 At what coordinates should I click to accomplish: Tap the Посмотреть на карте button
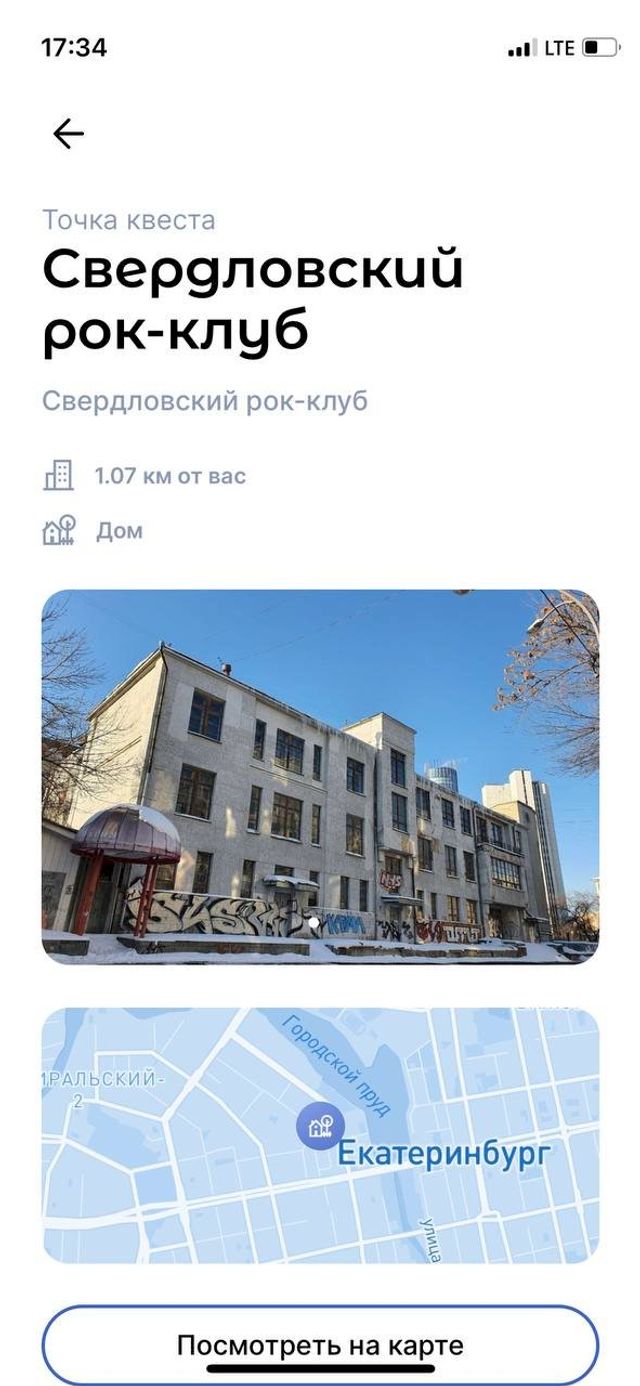click(320, 1345)
